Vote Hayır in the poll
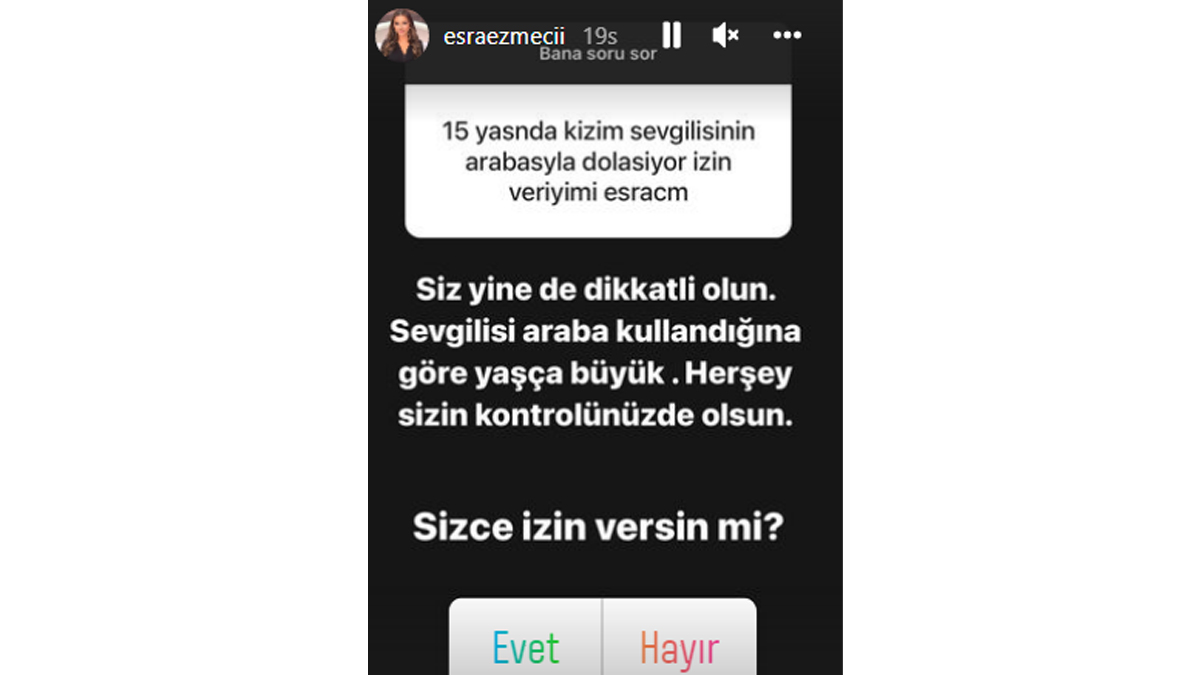1200x675 pixels. tap(680, 647)
